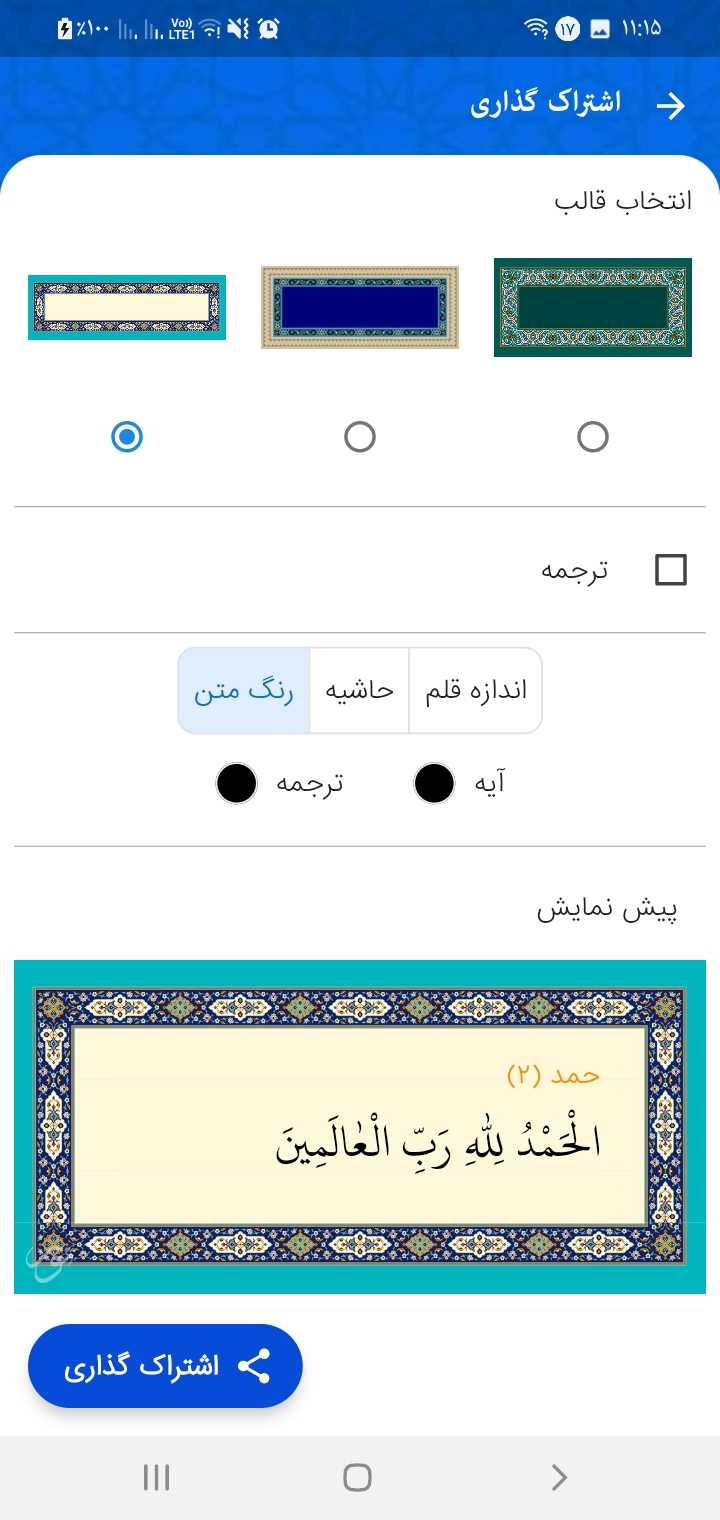Screen dimensions: 720x1520
Task: Select the green template radio button
Action: (593, 436)
